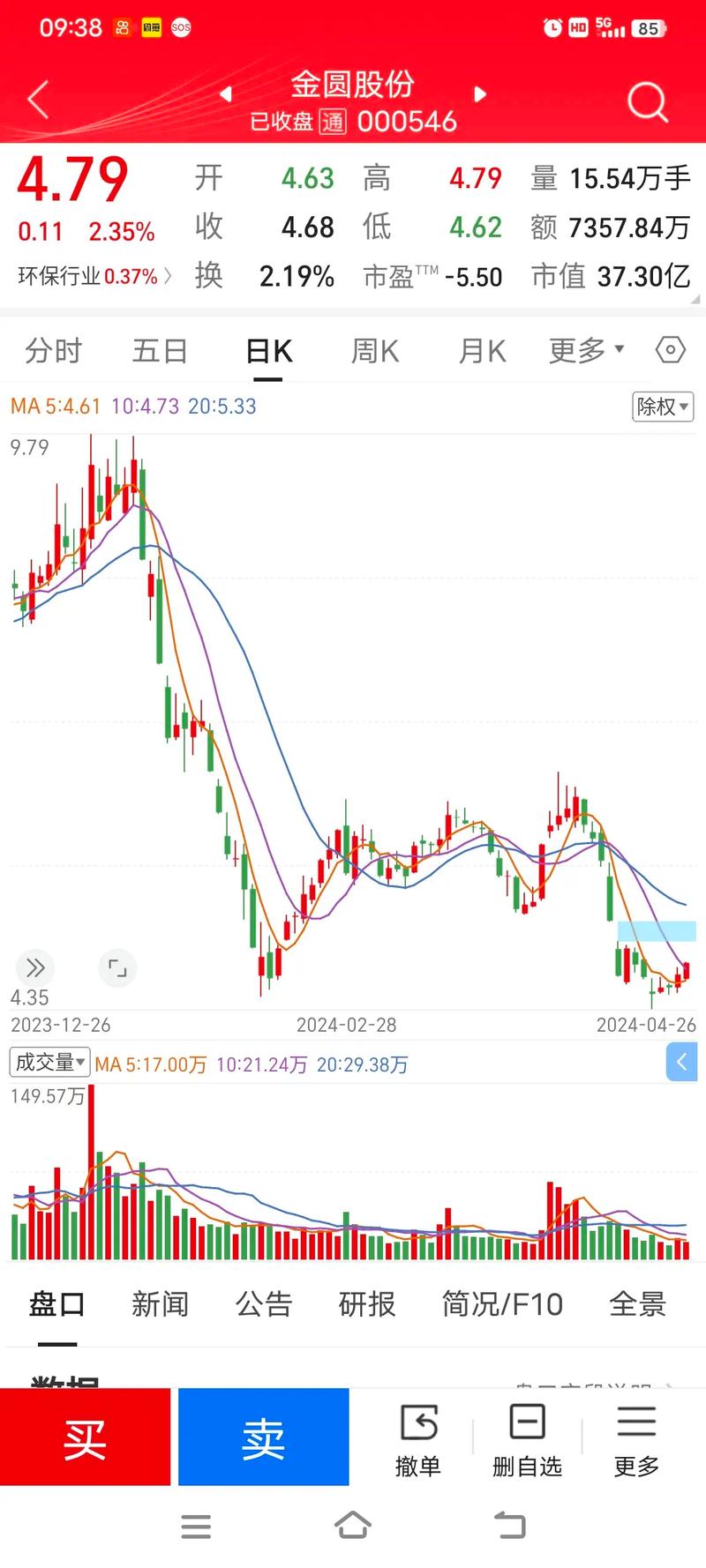Switch to the 分时 chart tab

point(53,351)
